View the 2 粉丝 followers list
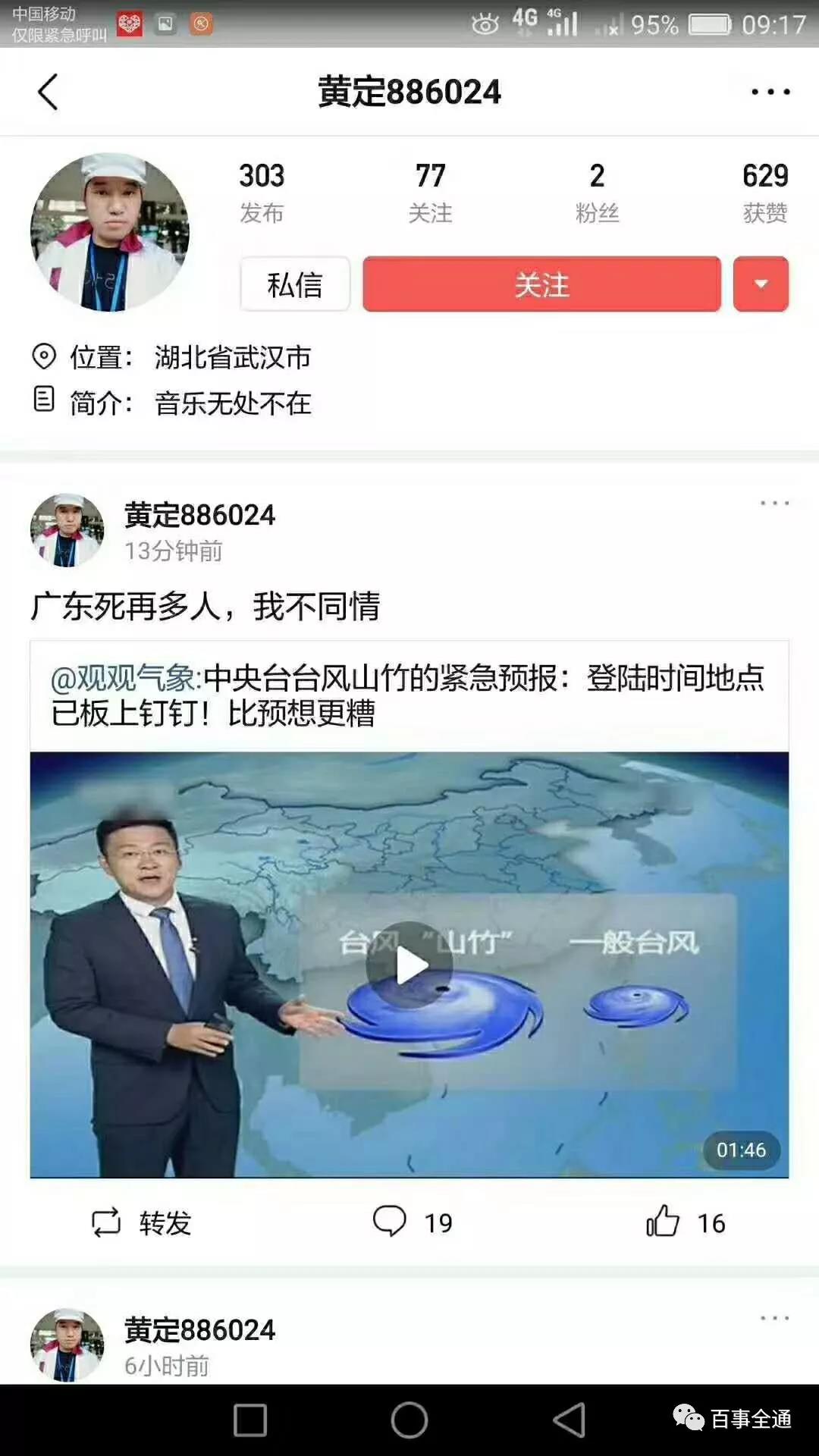 (x=597, y=192)
